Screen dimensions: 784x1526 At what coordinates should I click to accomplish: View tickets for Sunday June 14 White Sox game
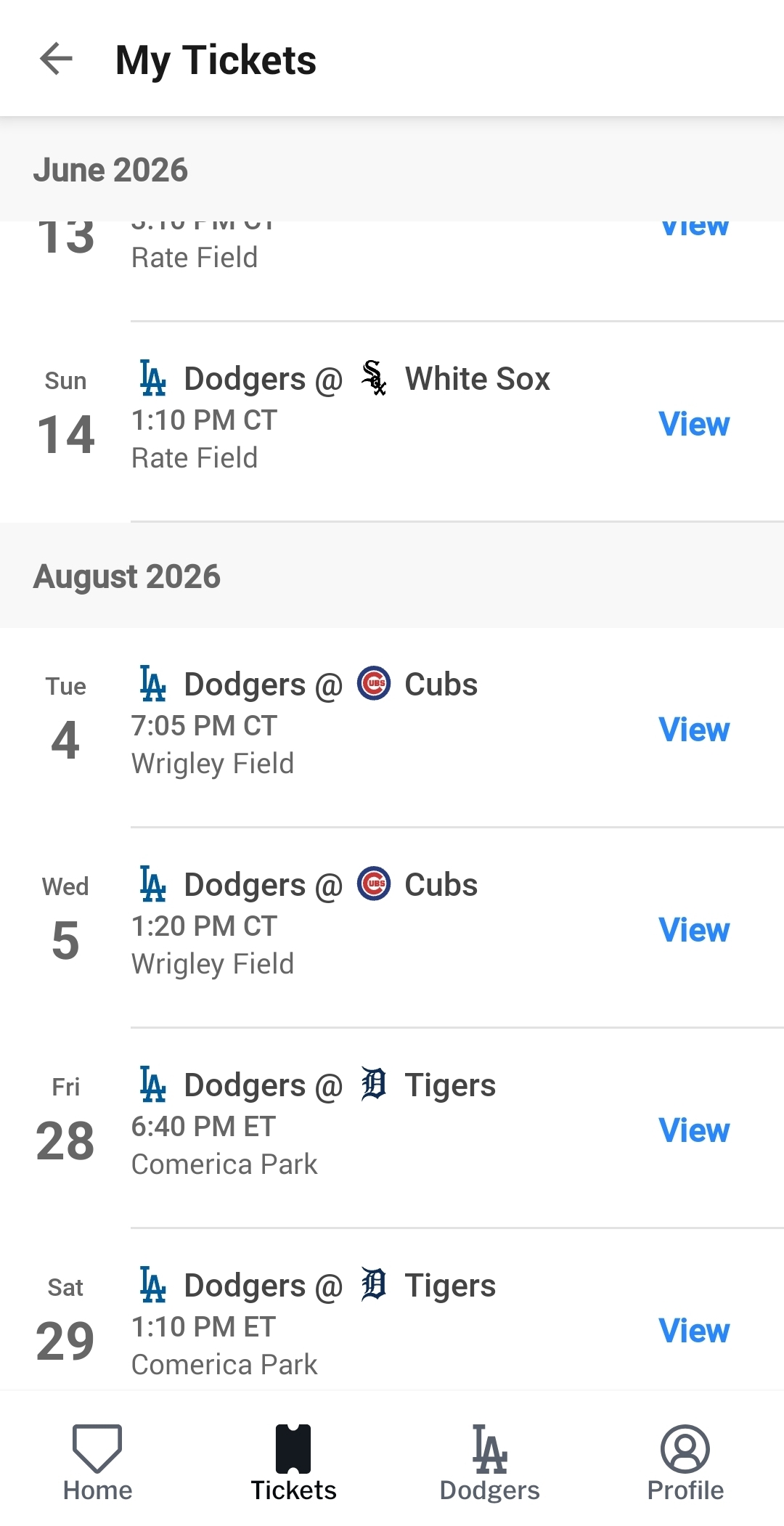coord(693,424)
